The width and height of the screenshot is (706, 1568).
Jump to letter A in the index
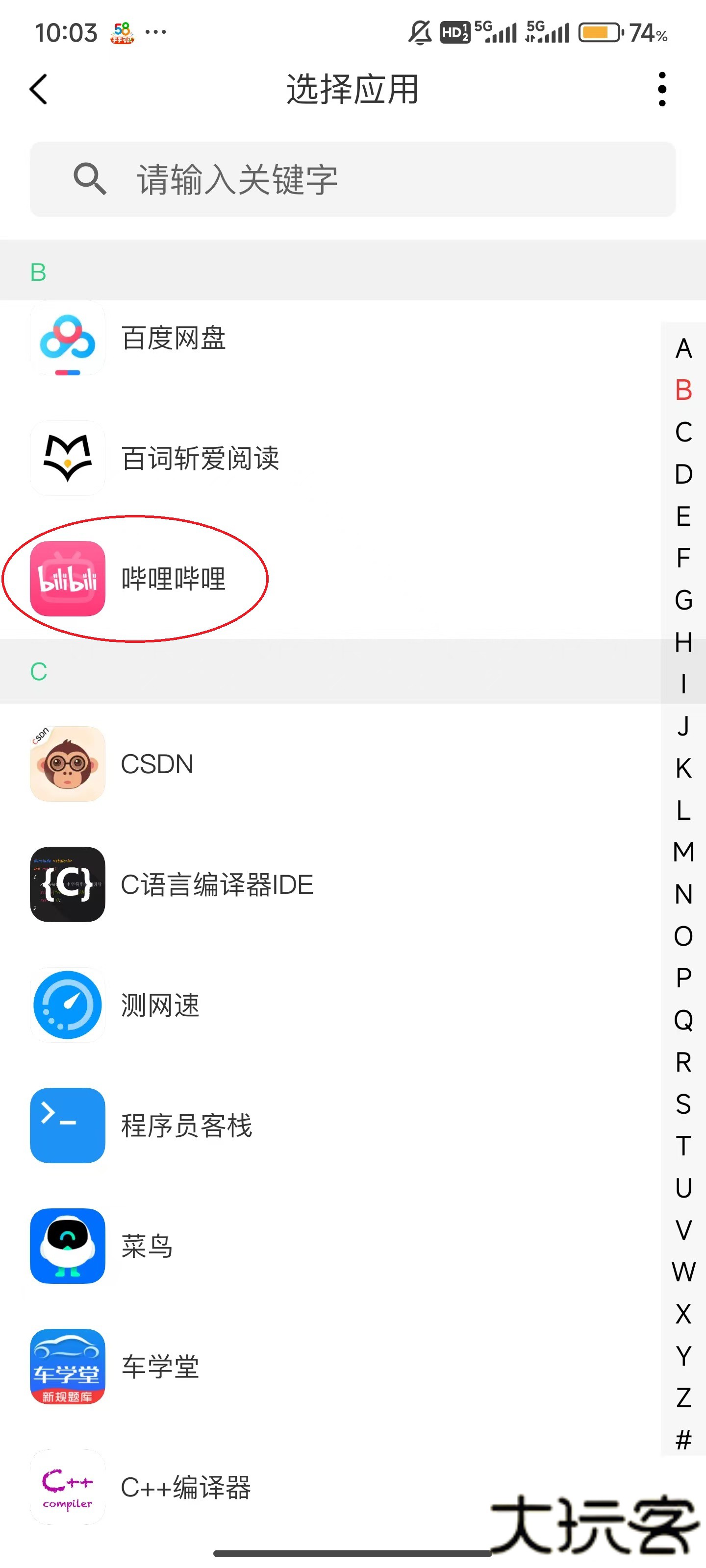[x=683, y=349]
